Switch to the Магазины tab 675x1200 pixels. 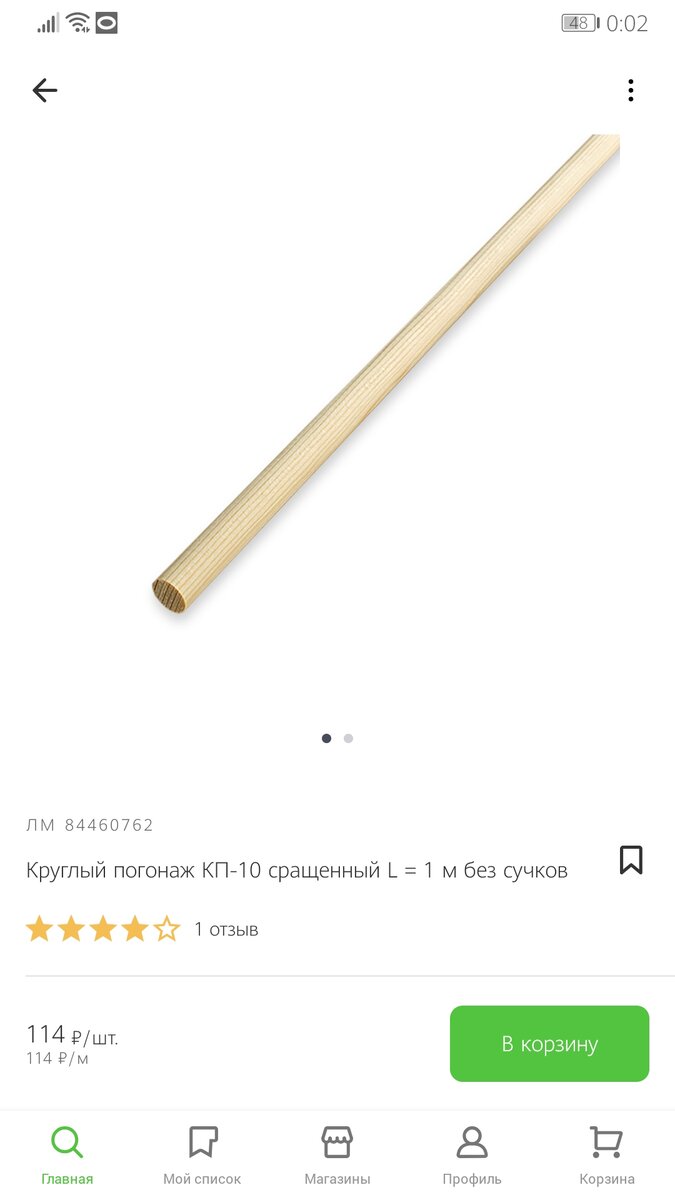pos(337,1156)
